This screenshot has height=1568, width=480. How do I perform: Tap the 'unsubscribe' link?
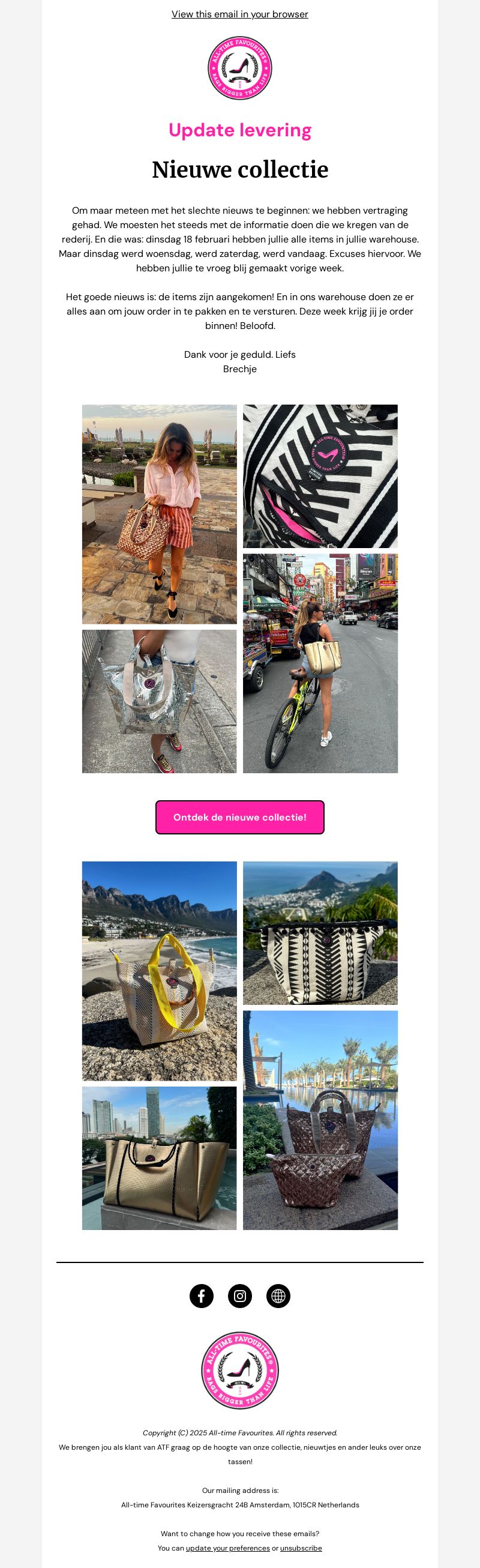(301, 1548)
